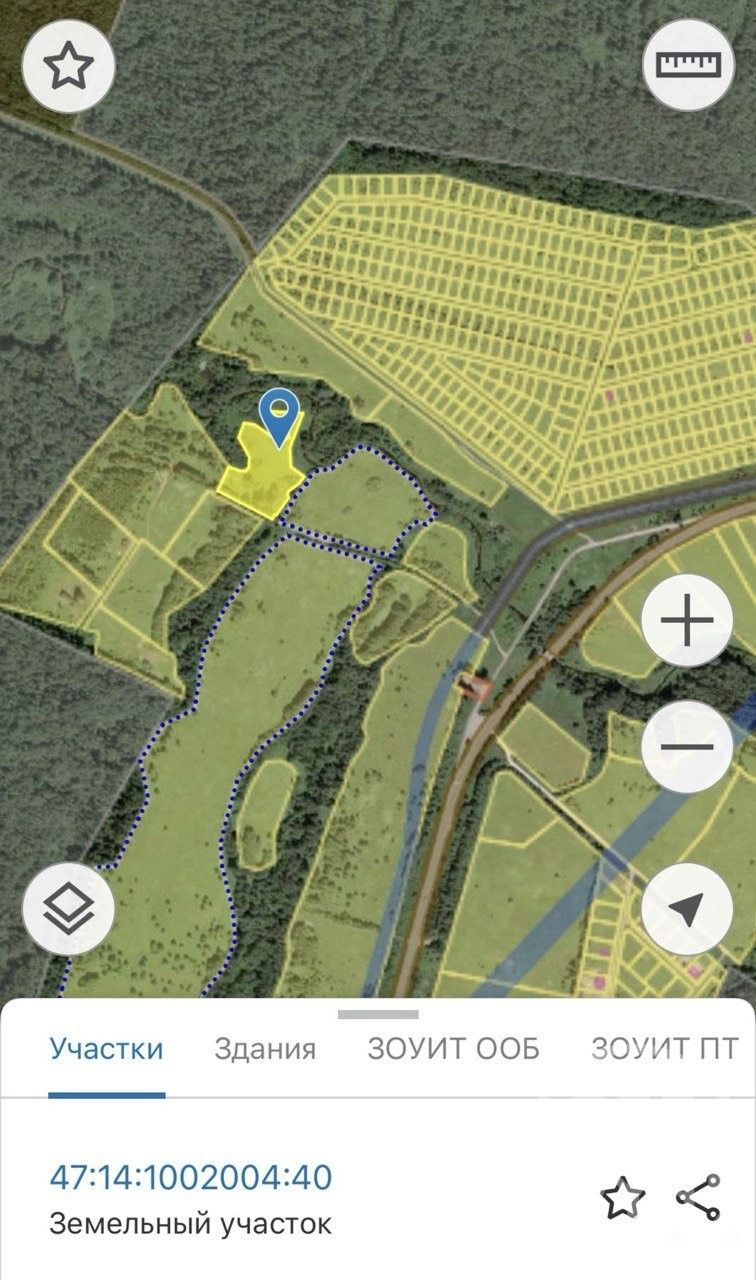
Task: Open the map layers selector
Action: click(x=69, y=909)
